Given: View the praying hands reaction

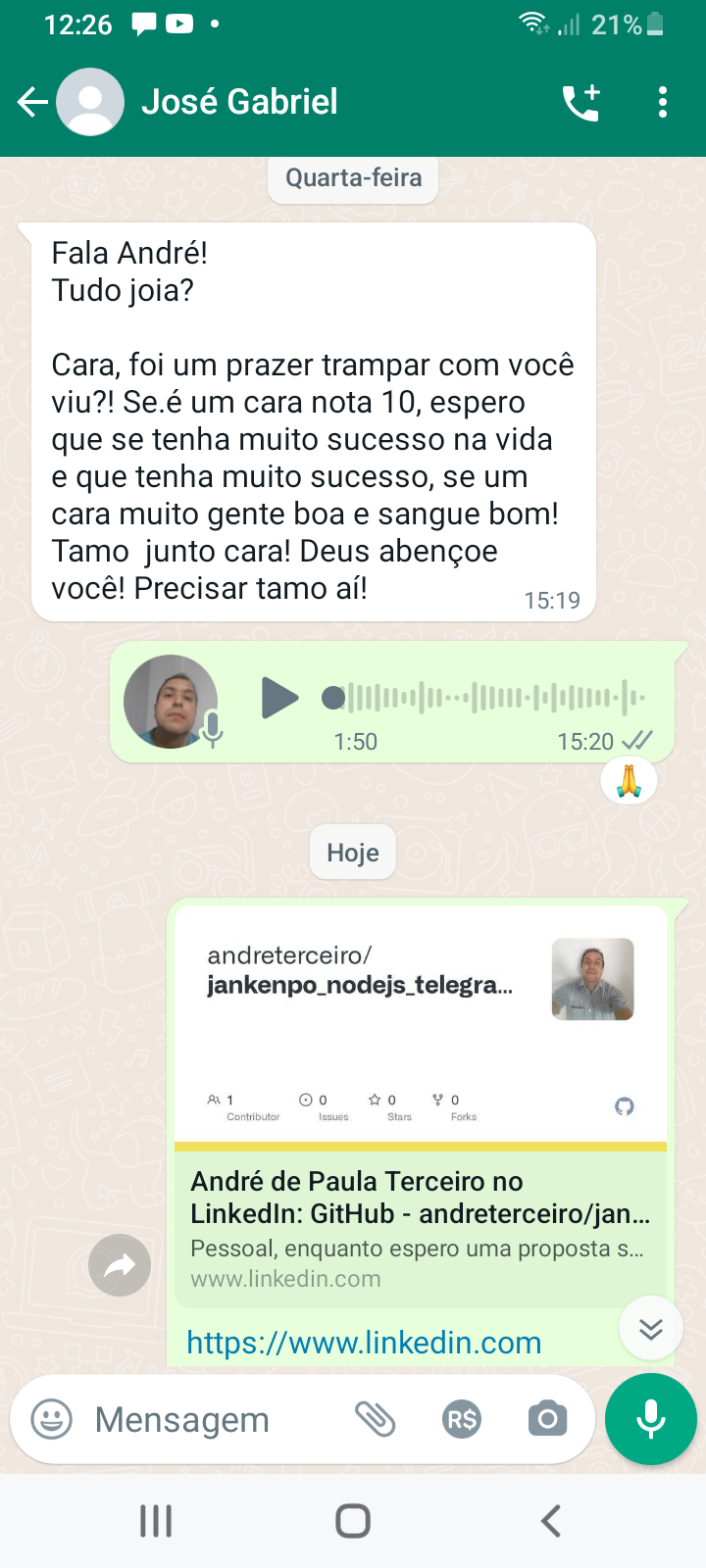Looking at the screenshot, I should pos(629,781).
